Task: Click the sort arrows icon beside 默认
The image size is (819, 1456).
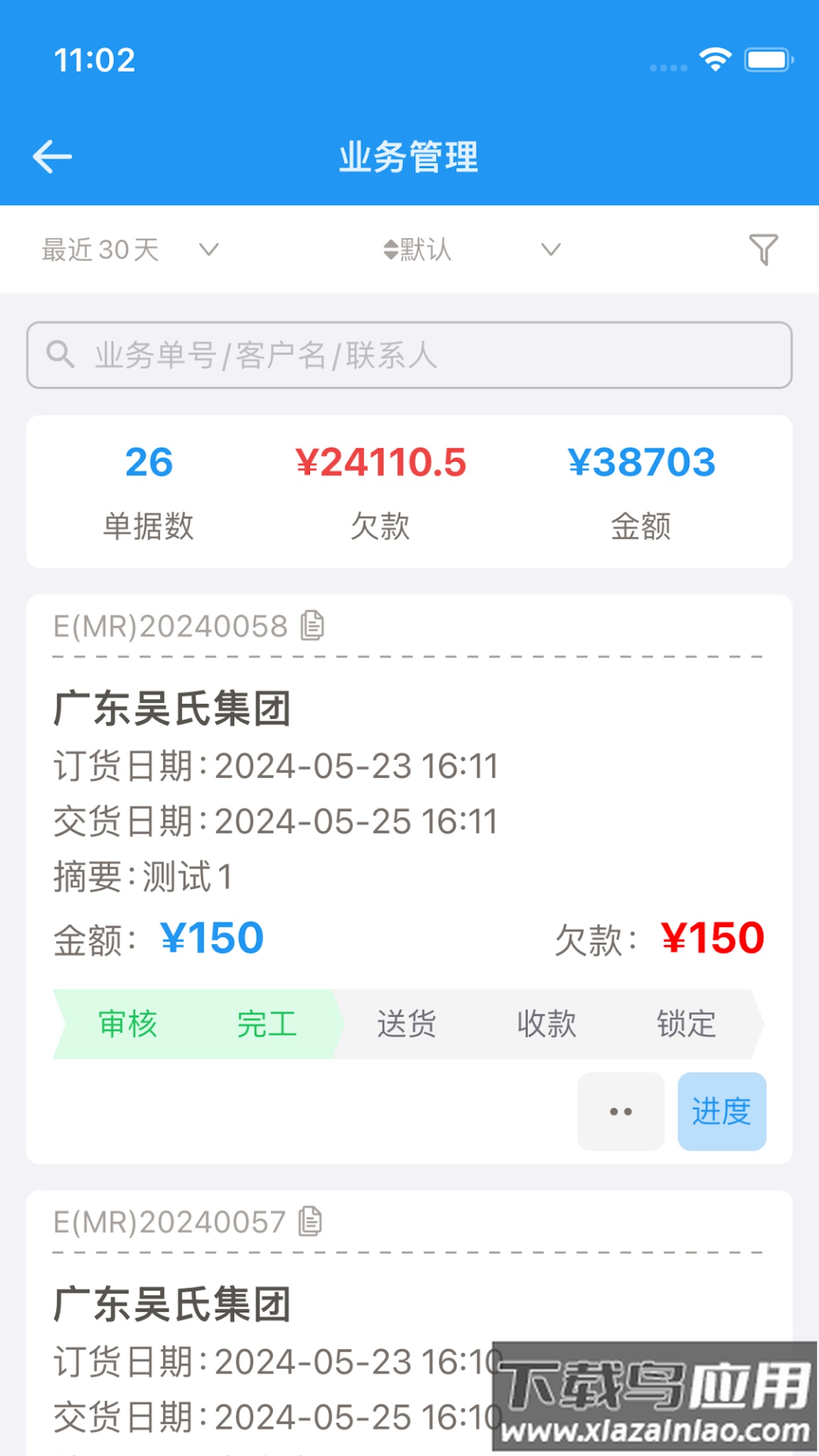Action: [x=389, y=249]
